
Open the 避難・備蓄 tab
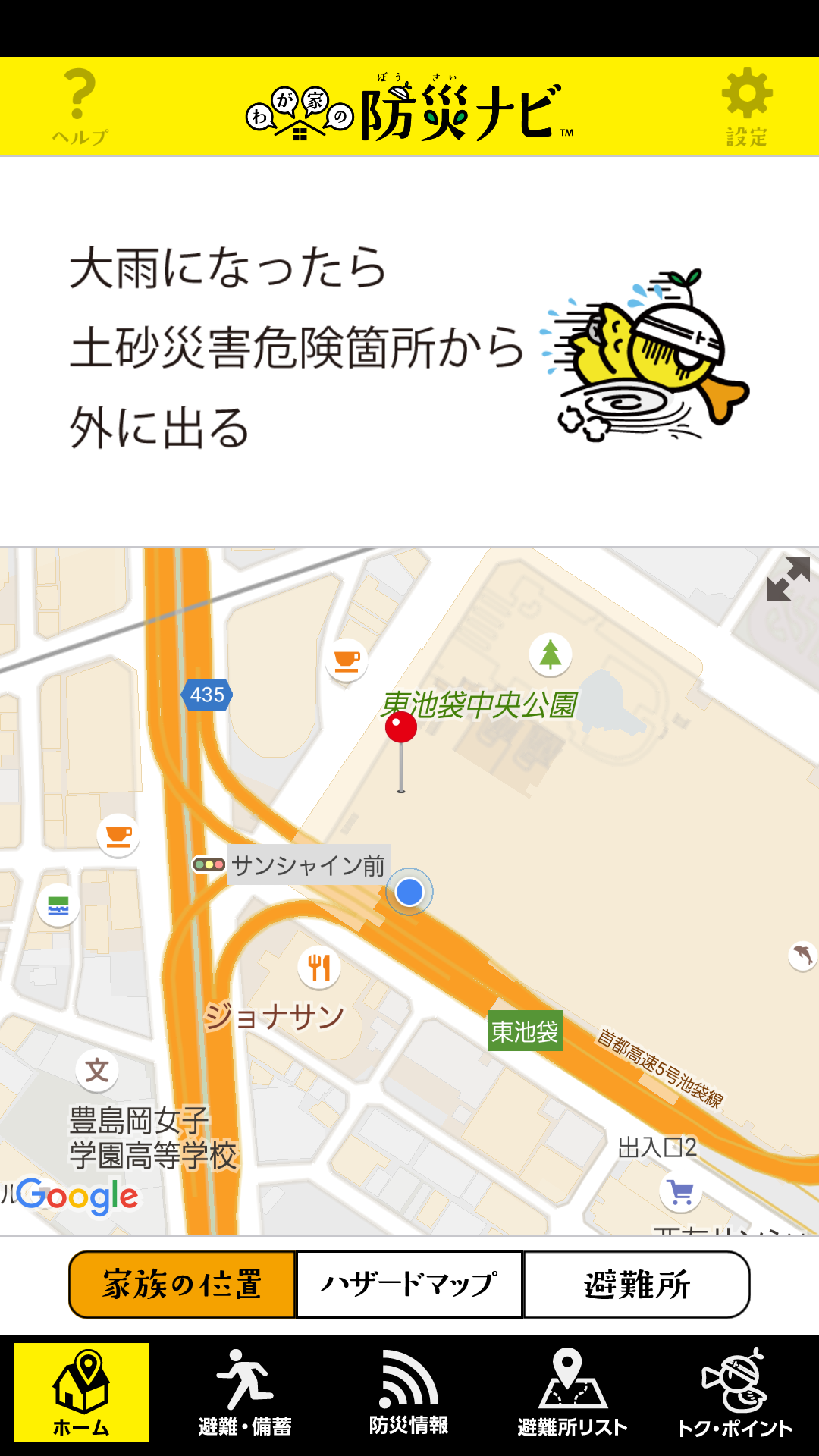pos(245,1392)
